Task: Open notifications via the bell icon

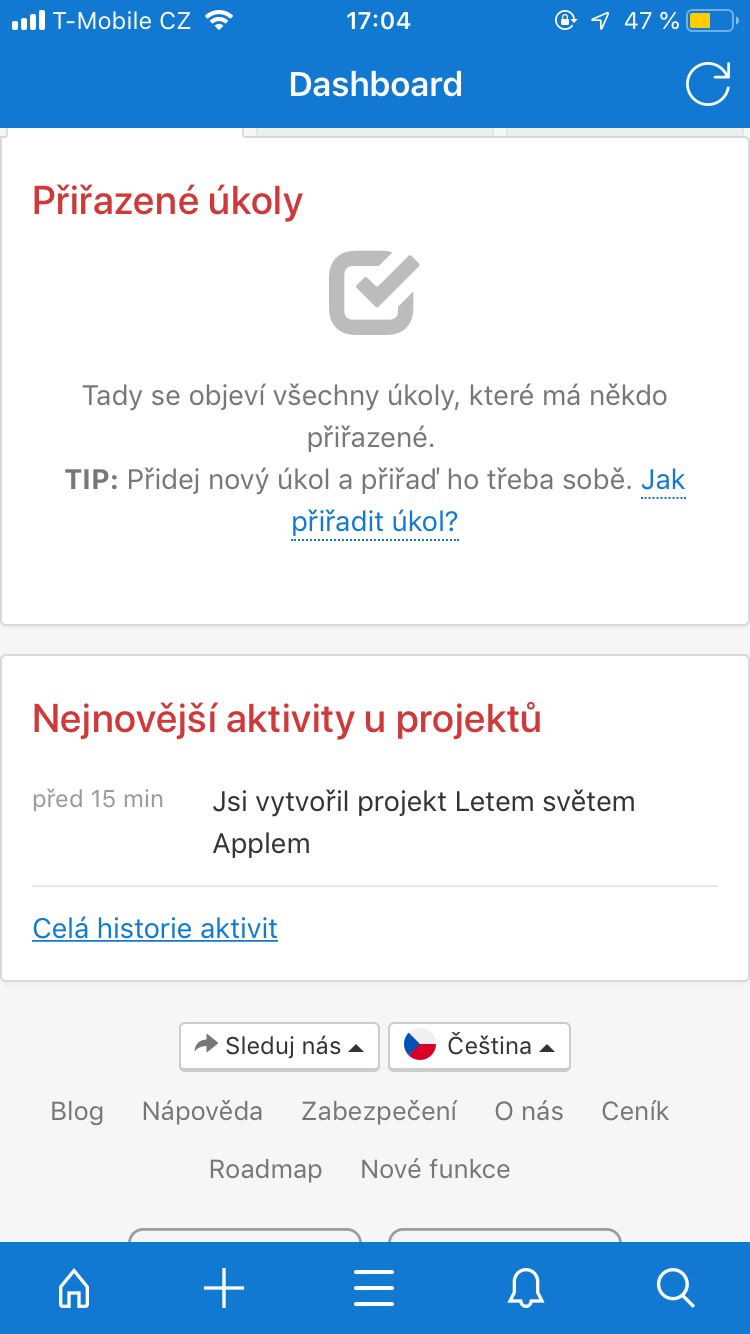Action: click(525, 1288)
